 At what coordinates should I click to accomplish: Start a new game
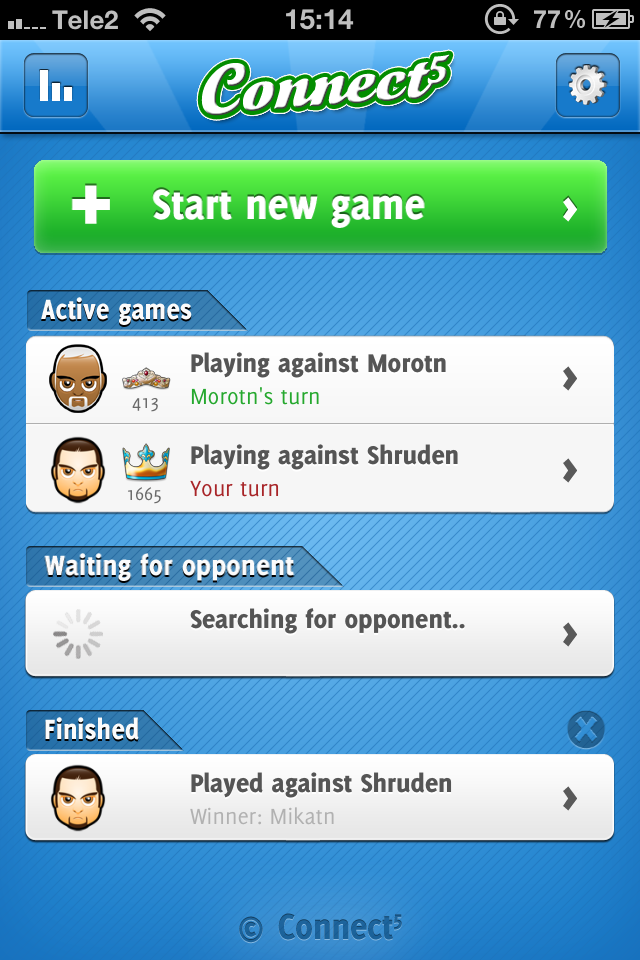pyautogui.click(x=320, y=207)
